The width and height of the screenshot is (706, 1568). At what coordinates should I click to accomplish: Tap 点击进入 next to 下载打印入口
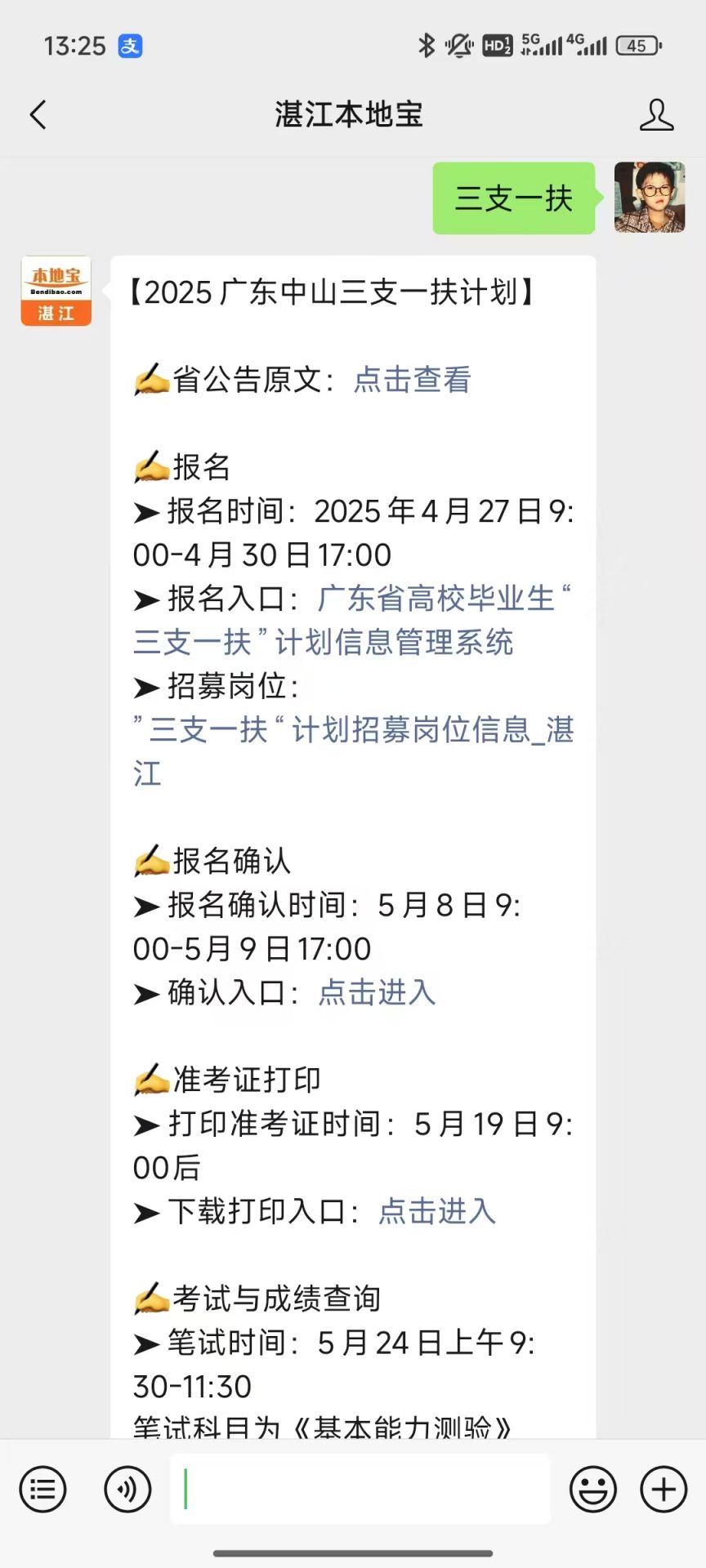[x=436, y=1211]
